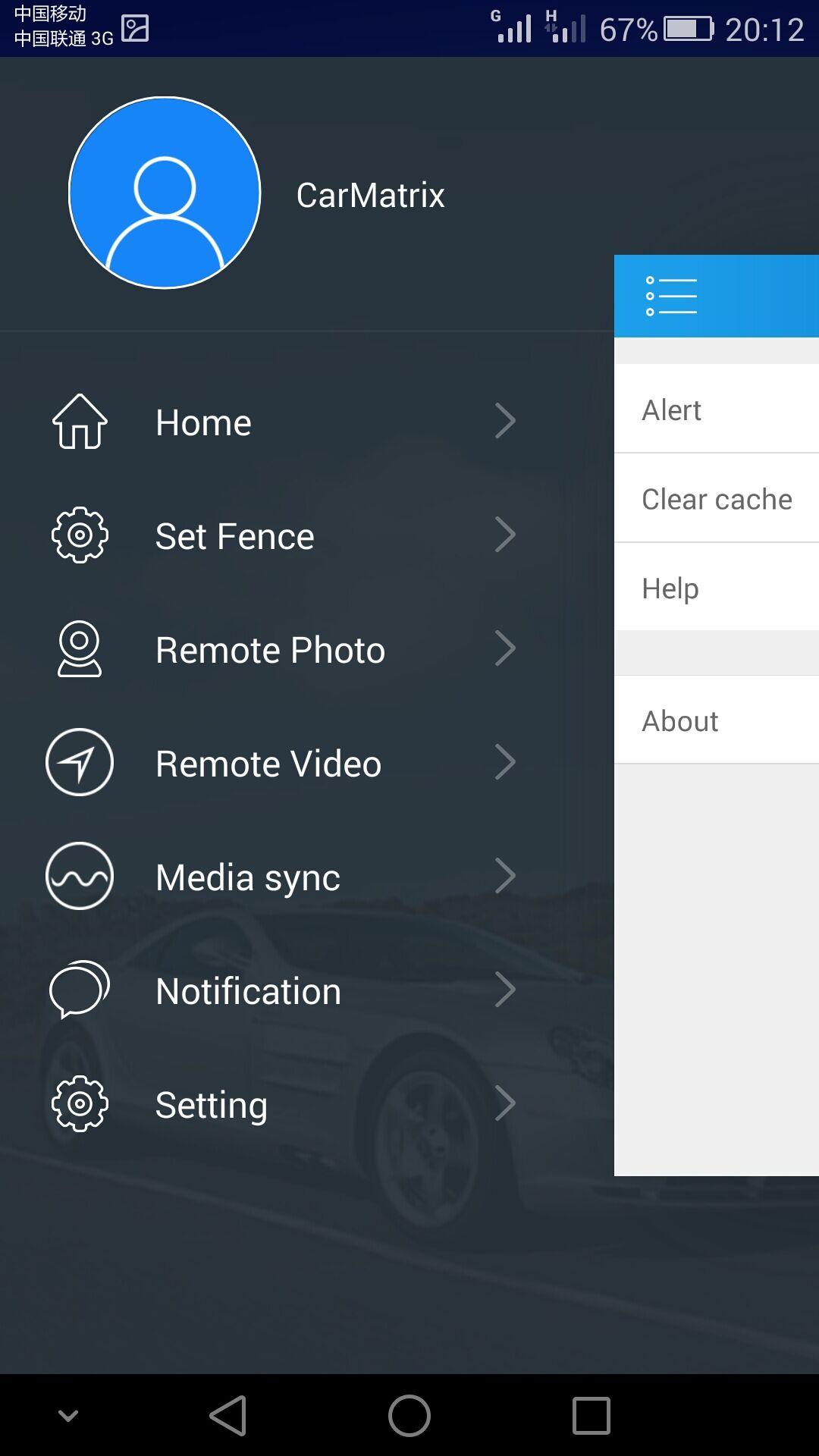Image resolution: width=819 pixels, height=1456 pixels.
Task: Open the Alert row
Action: coord(717,409)
